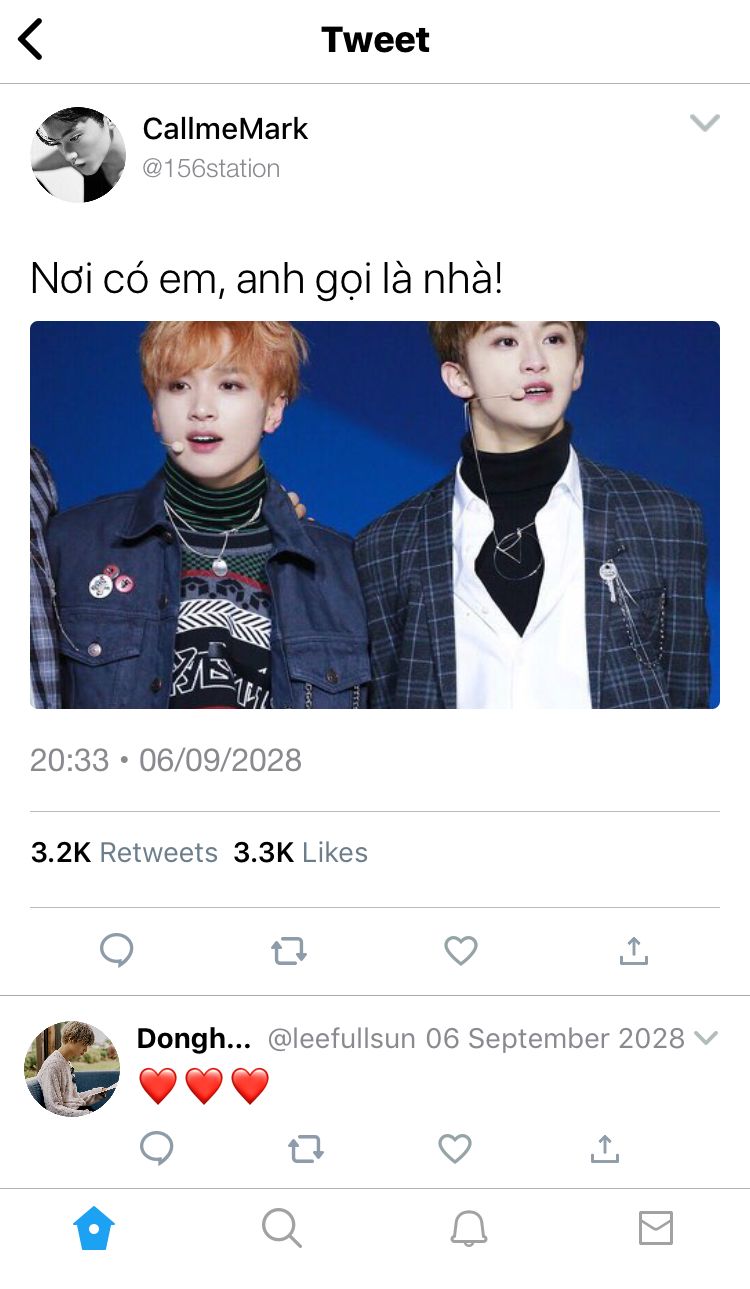The height and width of the screenshot is (1289, 750).
Task: Switch to the Search tab
Action: pos(281,1227)
